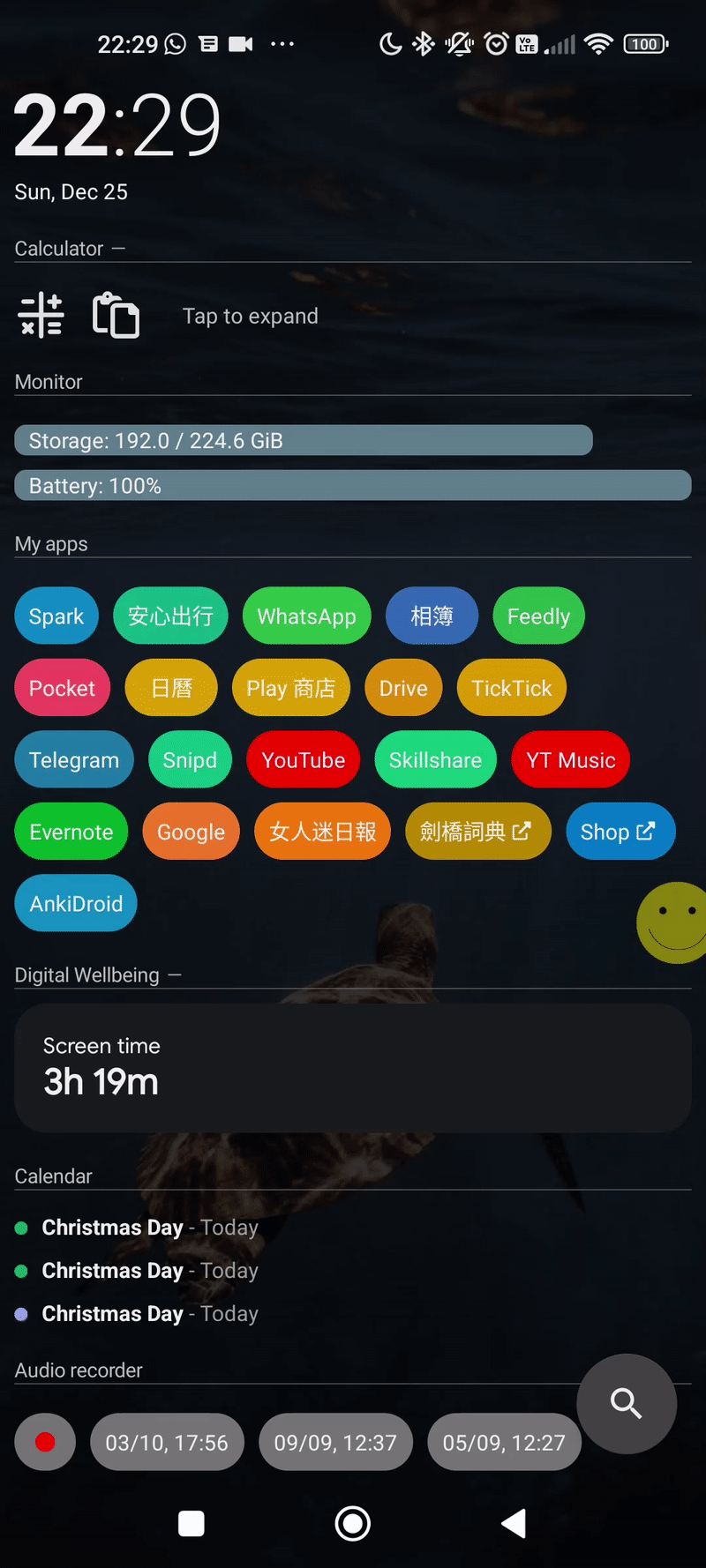
Task: Open the Pocket app chip
Action: 62,688
